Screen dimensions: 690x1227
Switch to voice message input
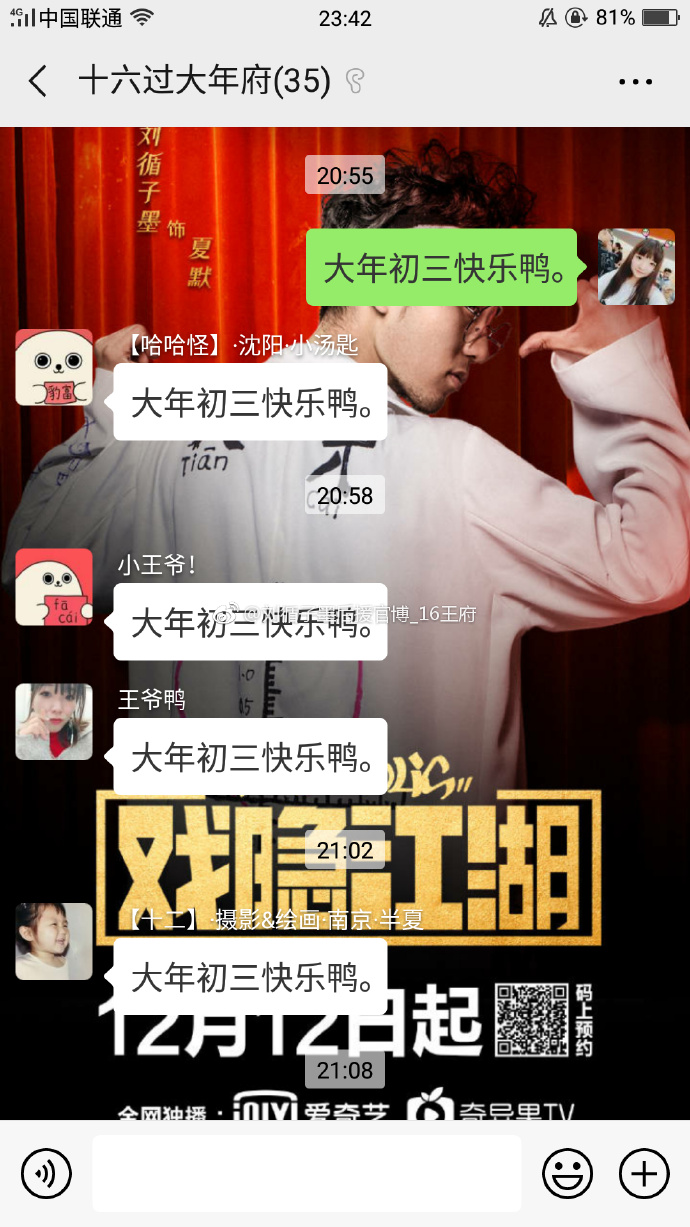(x=46, y=1173)
